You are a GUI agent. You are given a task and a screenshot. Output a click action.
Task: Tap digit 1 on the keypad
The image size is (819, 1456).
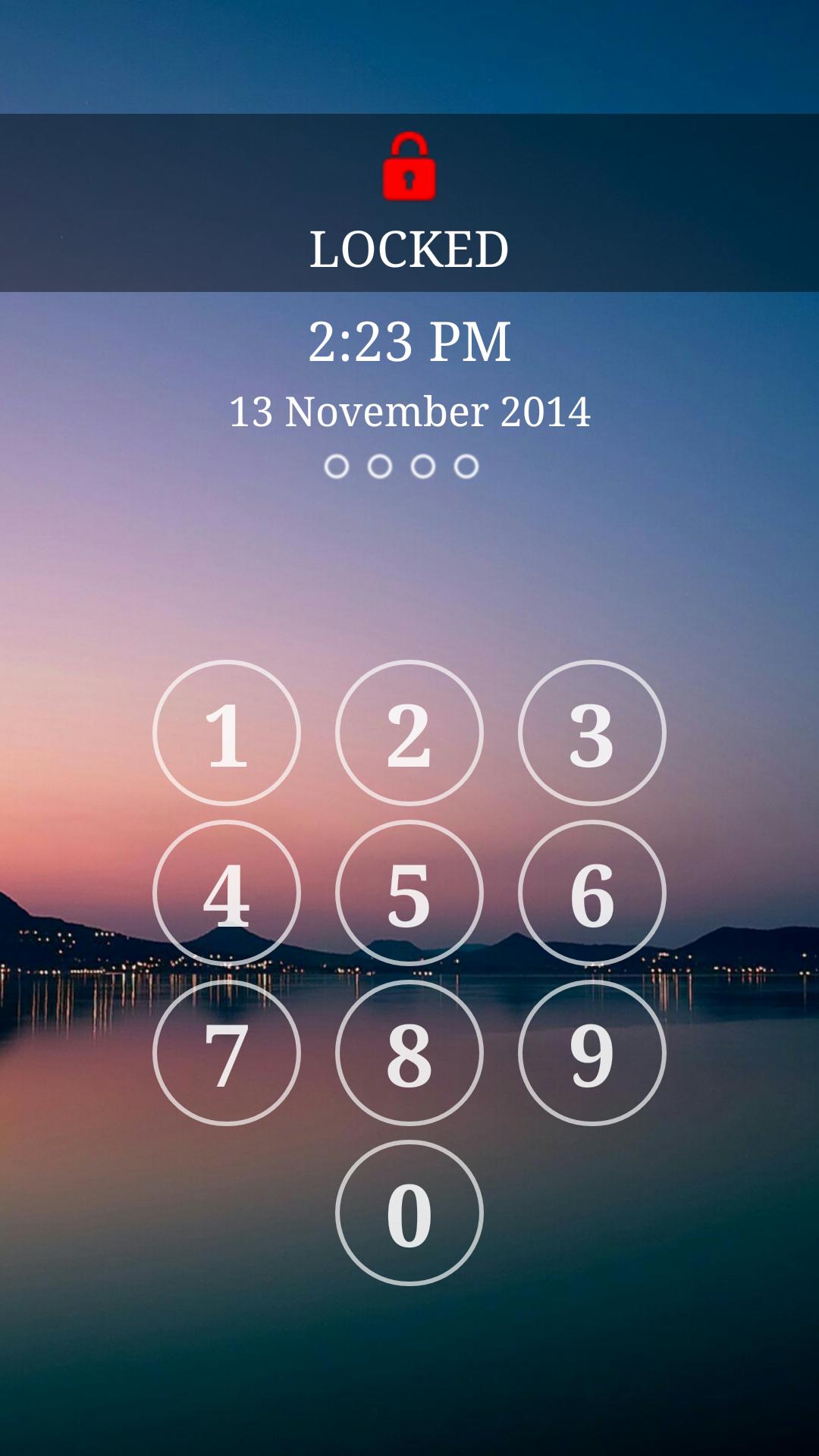click(227, 733)
